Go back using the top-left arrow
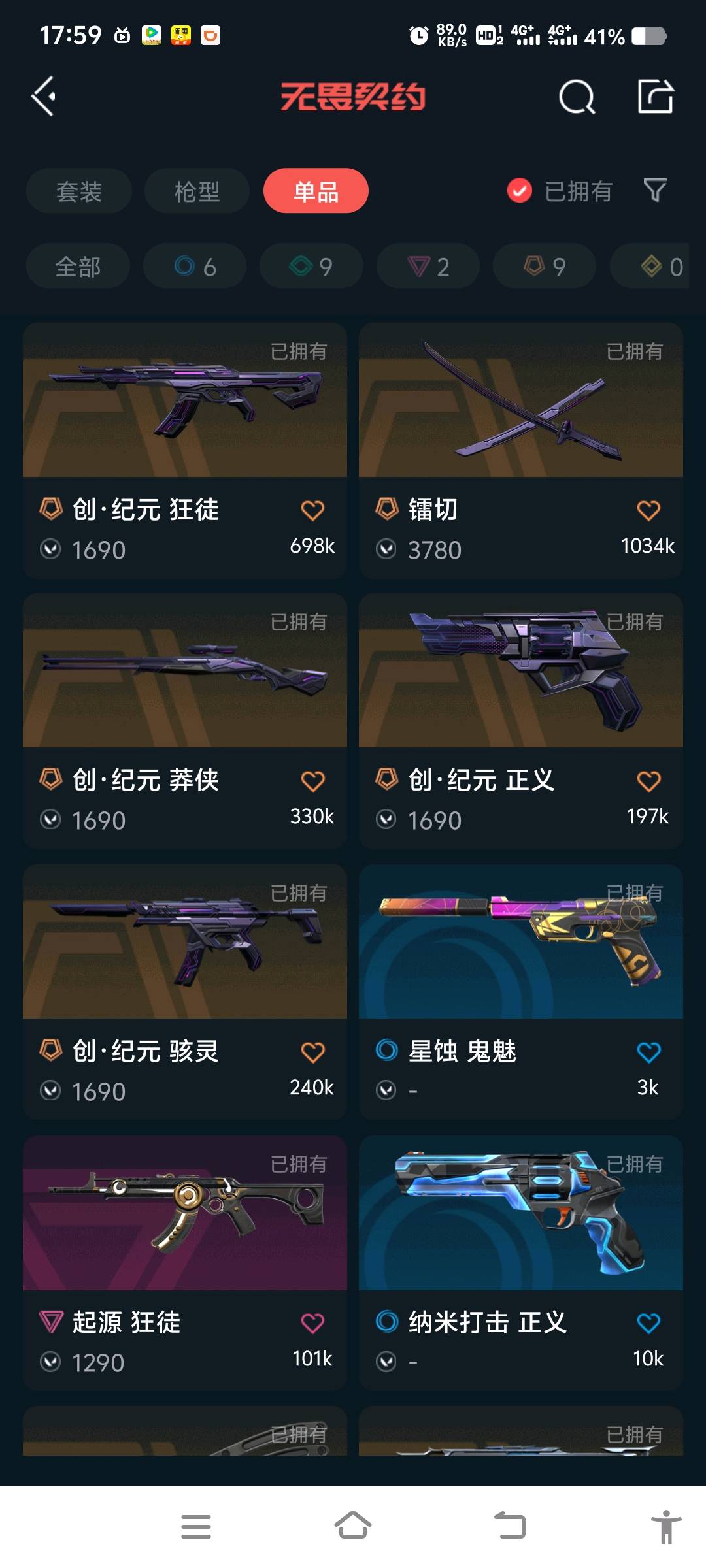Screen dimensions: 706x1568 (44, 97)
